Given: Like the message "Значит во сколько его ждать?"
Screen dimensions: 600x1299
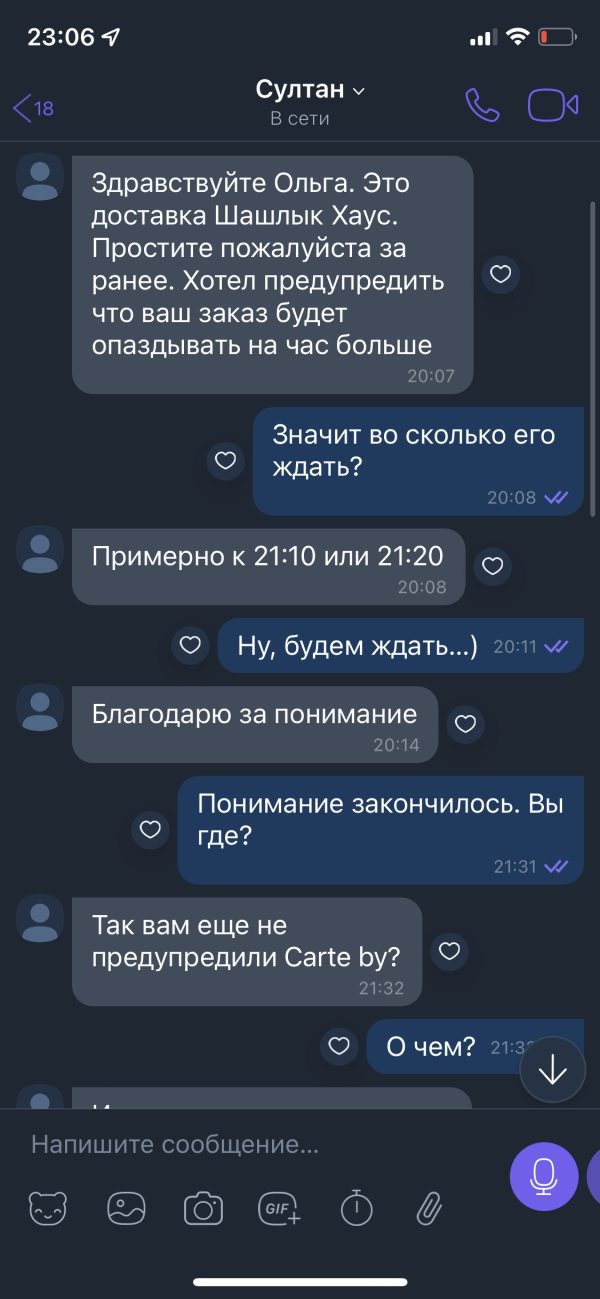Looking at the screenshot, I should click(x=226, y=460).
